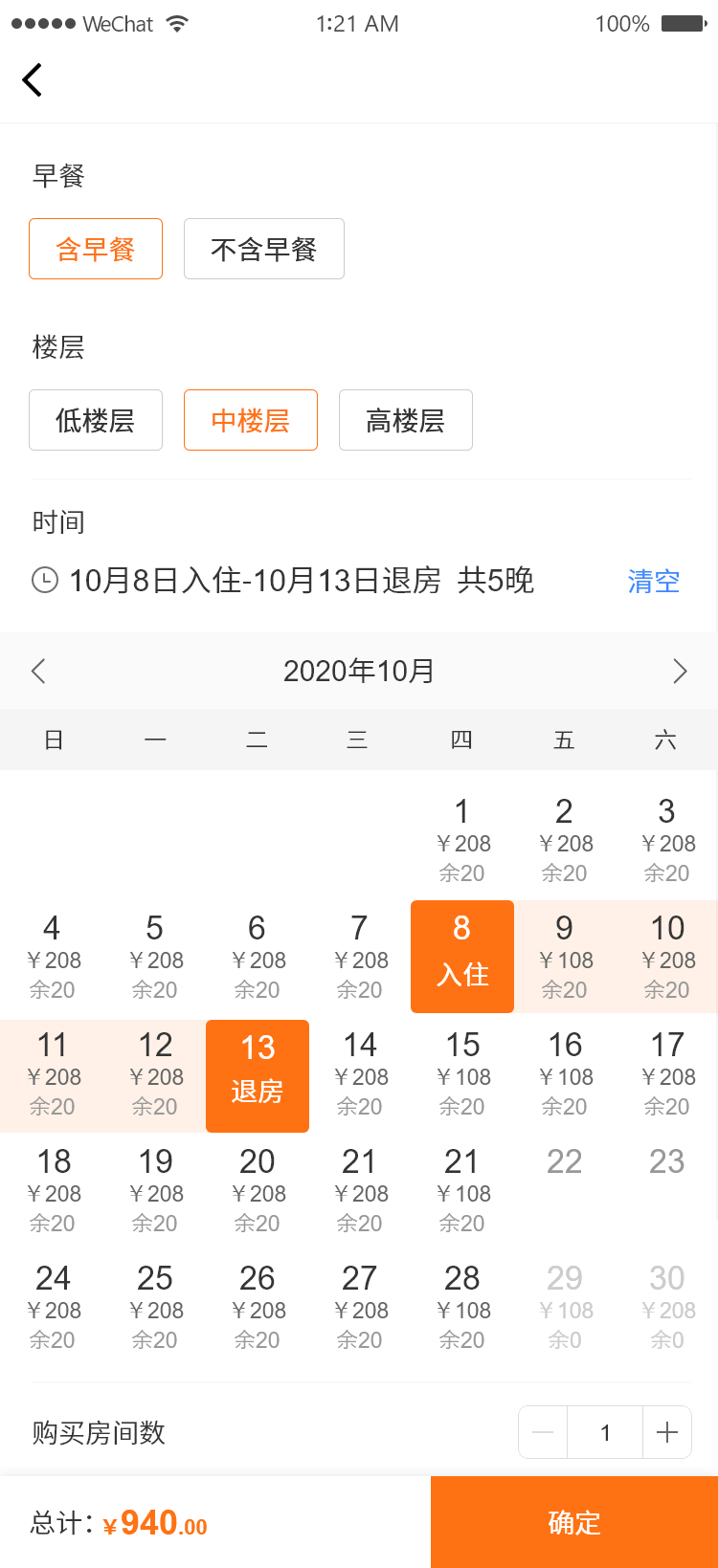Select October 5 on the calendar

155,957
